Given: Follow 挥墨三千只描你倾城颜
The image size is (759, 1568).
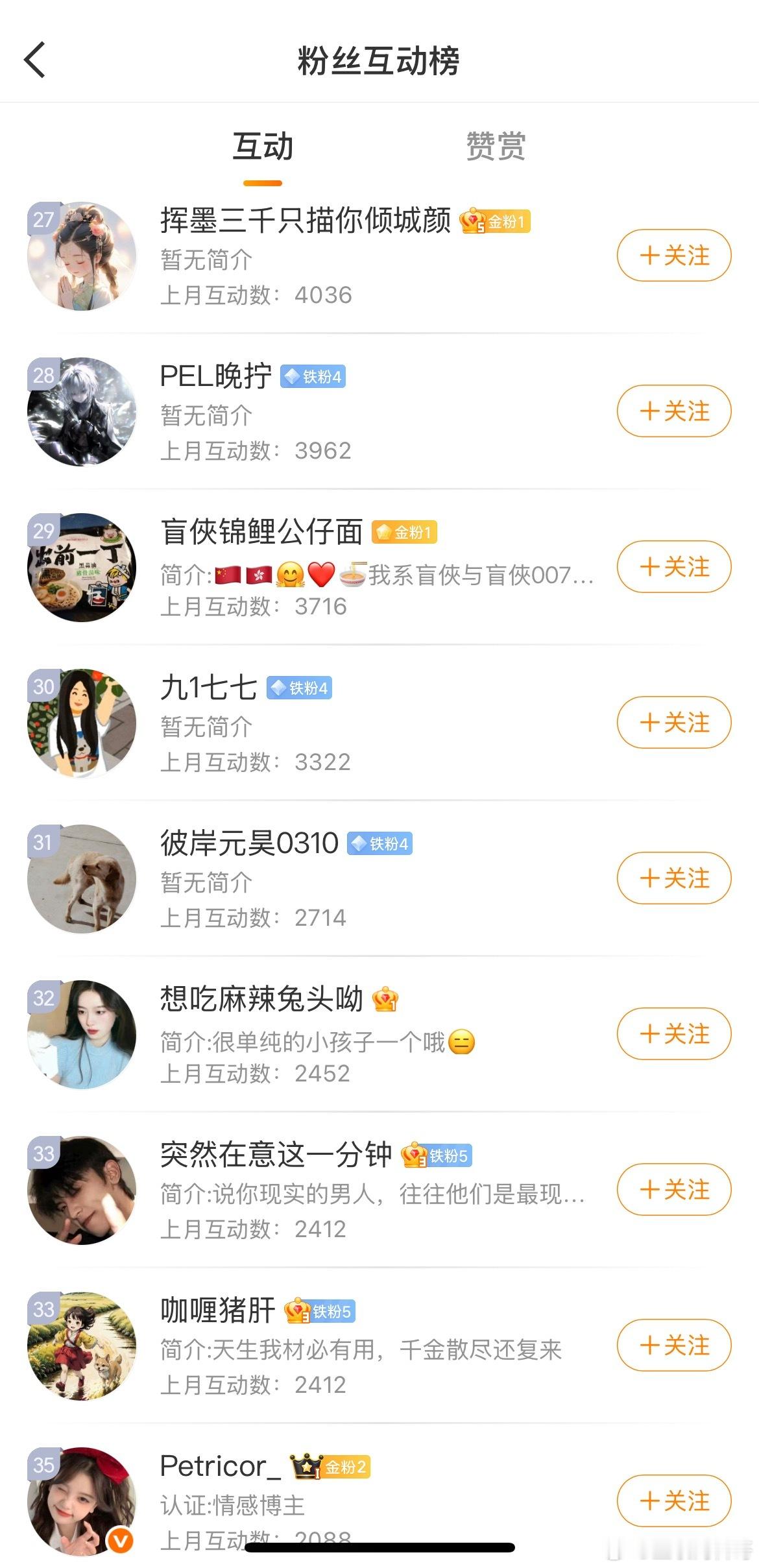Looking at the screenshot, I should [673, 256].
